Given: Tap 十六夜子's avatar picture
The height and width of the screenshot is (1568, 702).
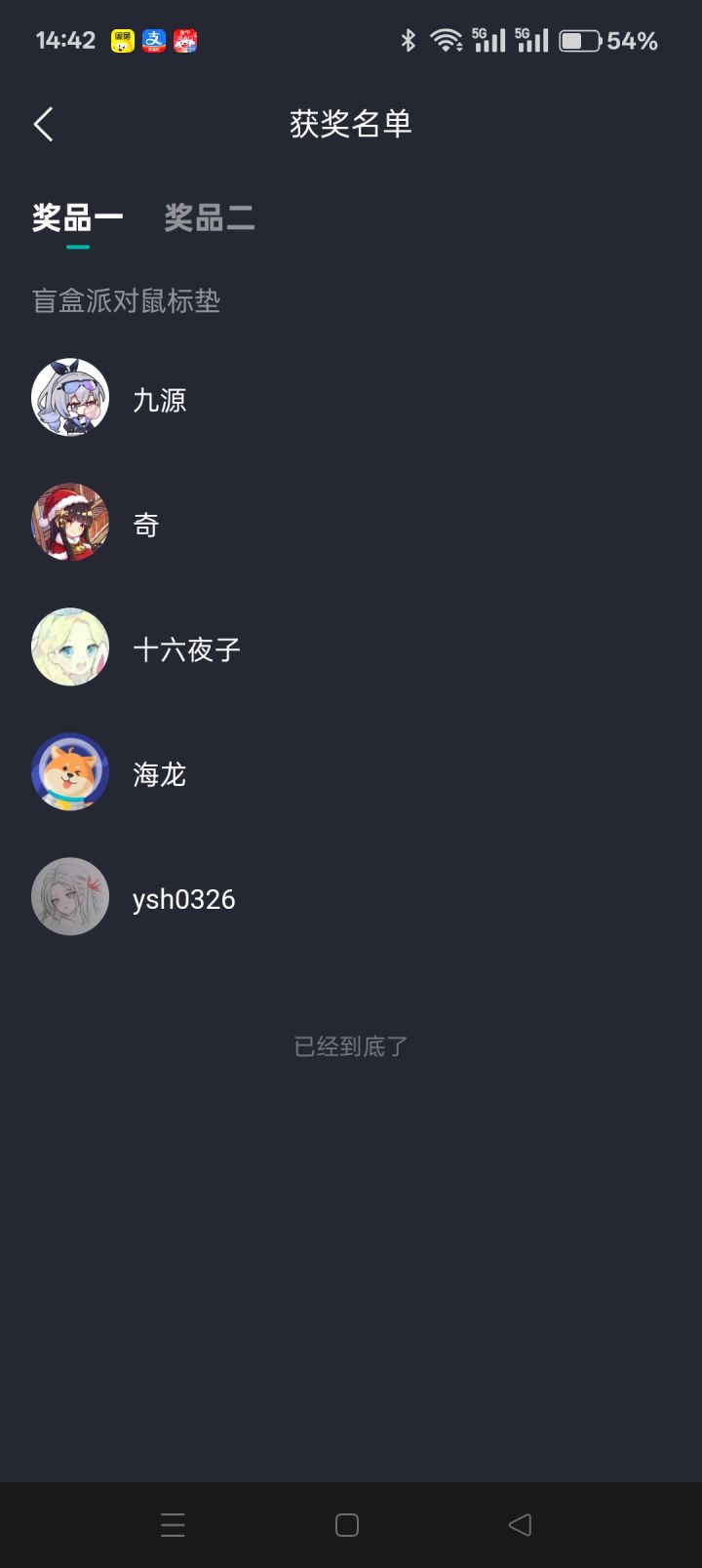Looking at the screenshot, I should pos(69,647).
